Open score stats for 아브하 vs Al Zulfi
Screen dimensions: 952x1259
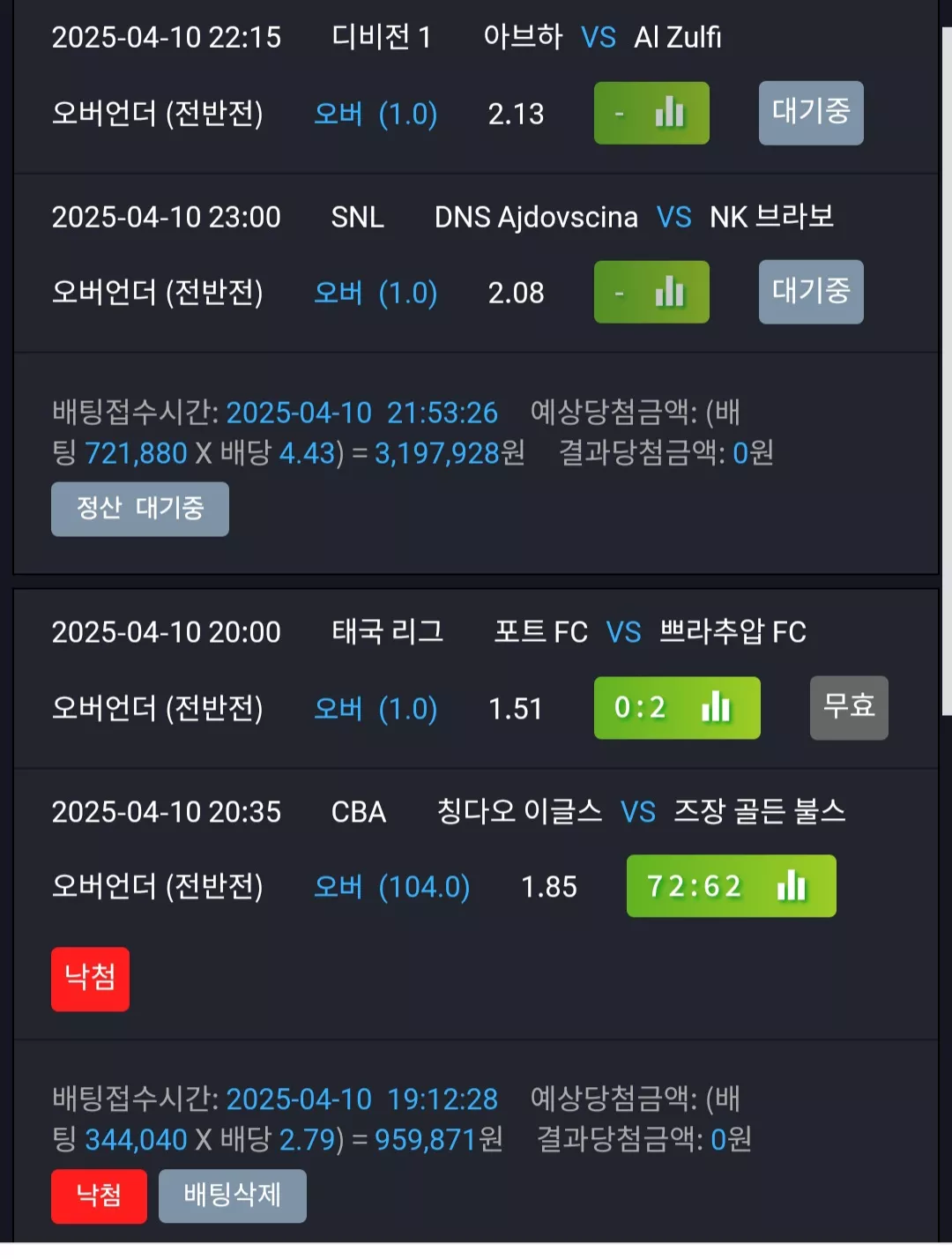click(x=651, y=113)
